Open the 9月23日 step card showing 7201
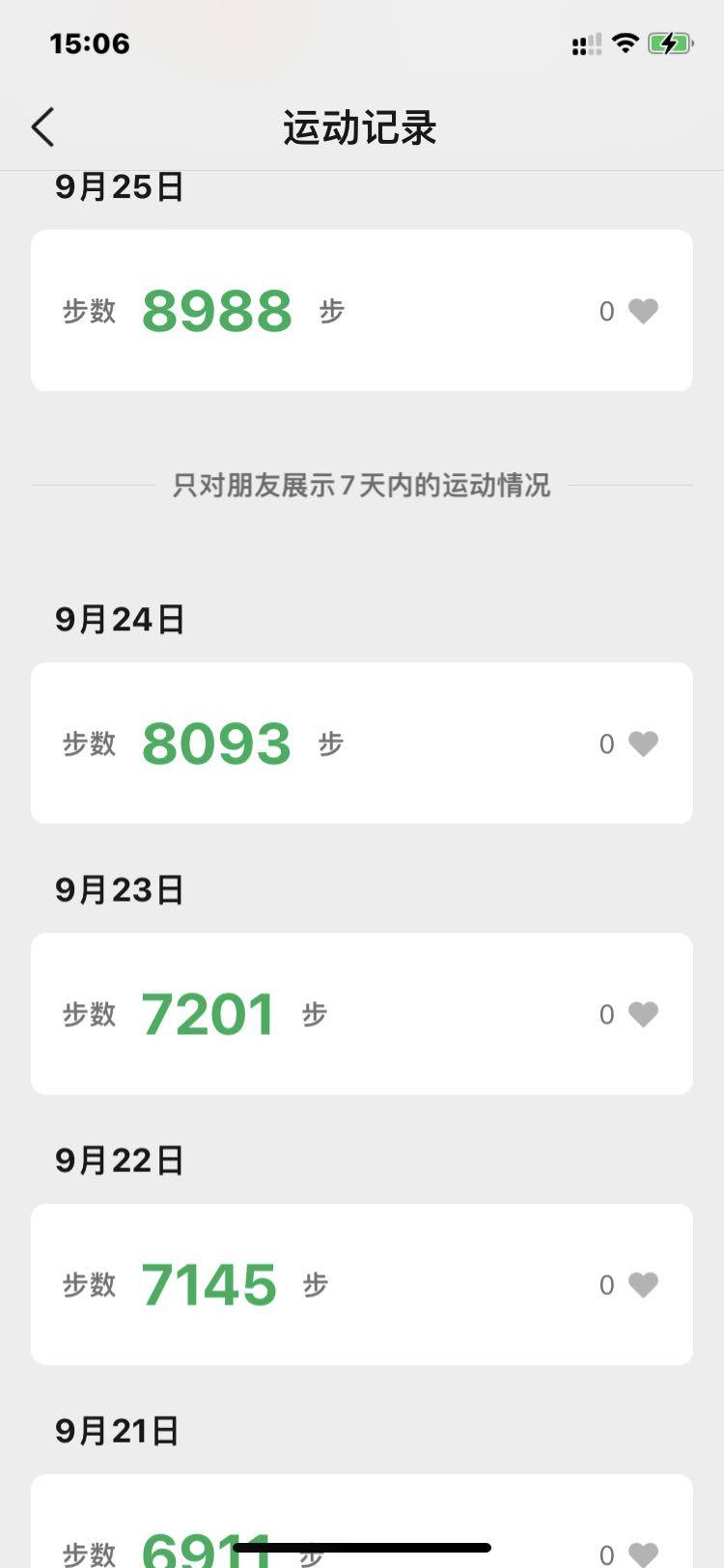Image resolution: width=724 pixels, height=1568 pixels. pos(362,1014)
